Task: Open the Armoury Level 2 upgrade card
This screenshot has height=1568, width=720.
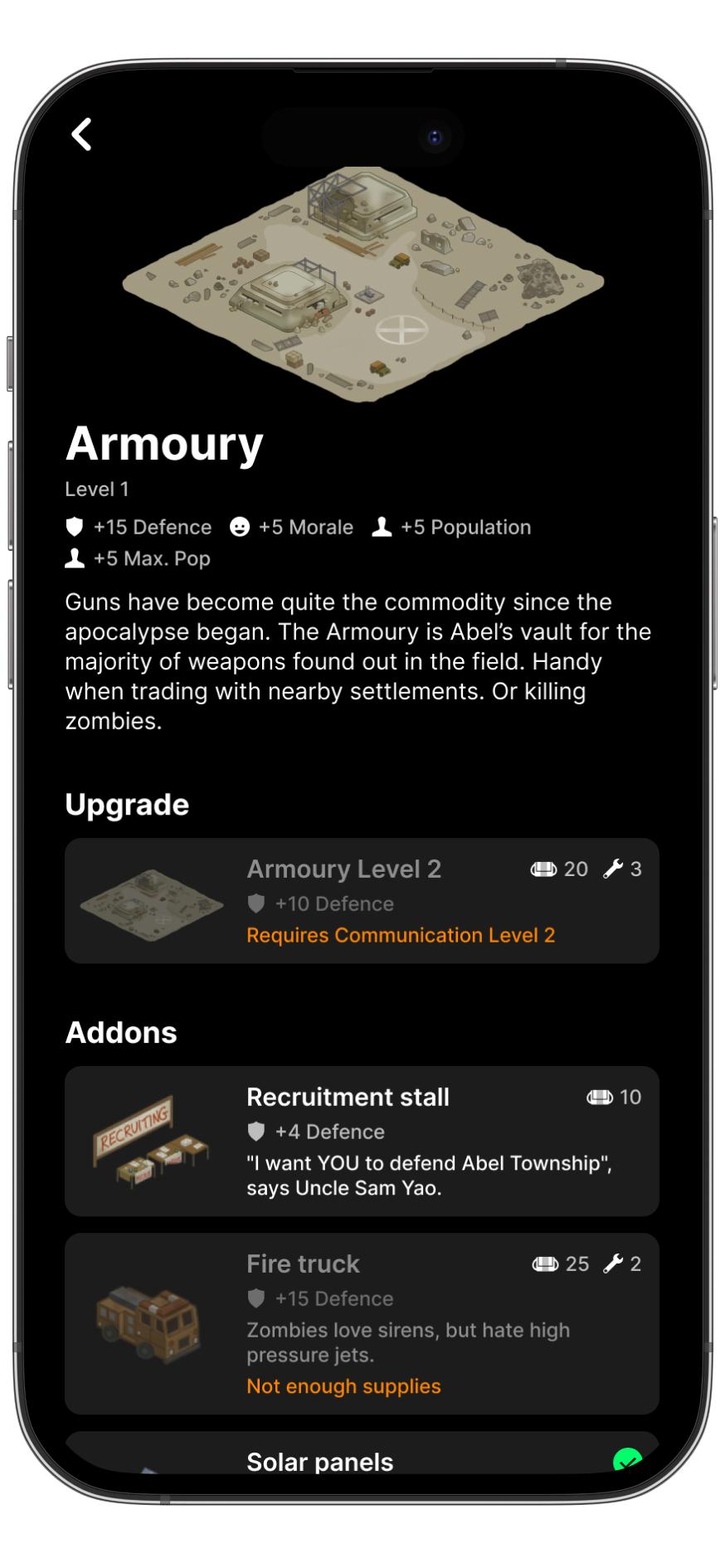Action: pyautogui.click(x=362, y=901)
